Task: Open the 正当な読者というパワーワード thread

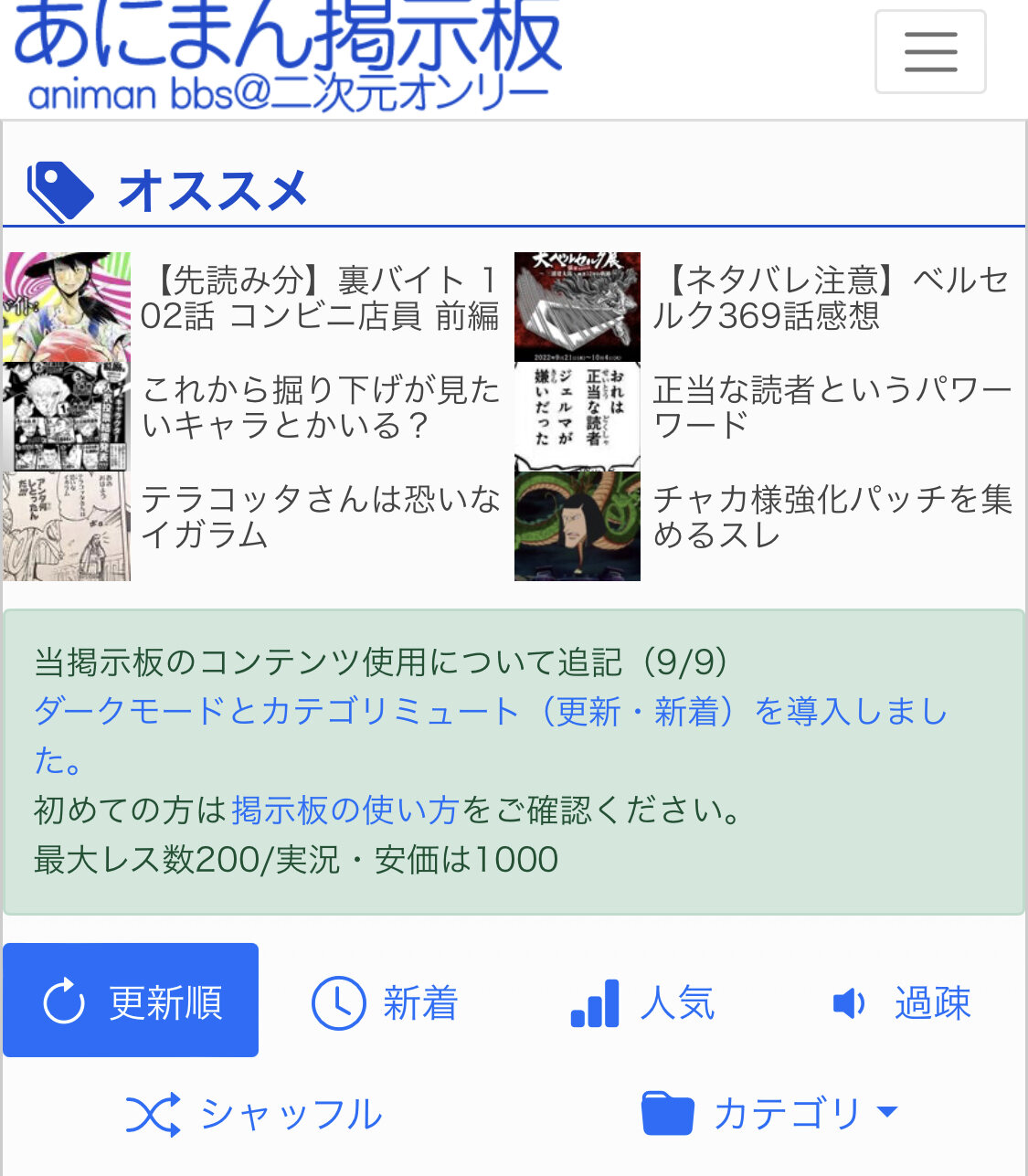Action: tap(832, 408)
